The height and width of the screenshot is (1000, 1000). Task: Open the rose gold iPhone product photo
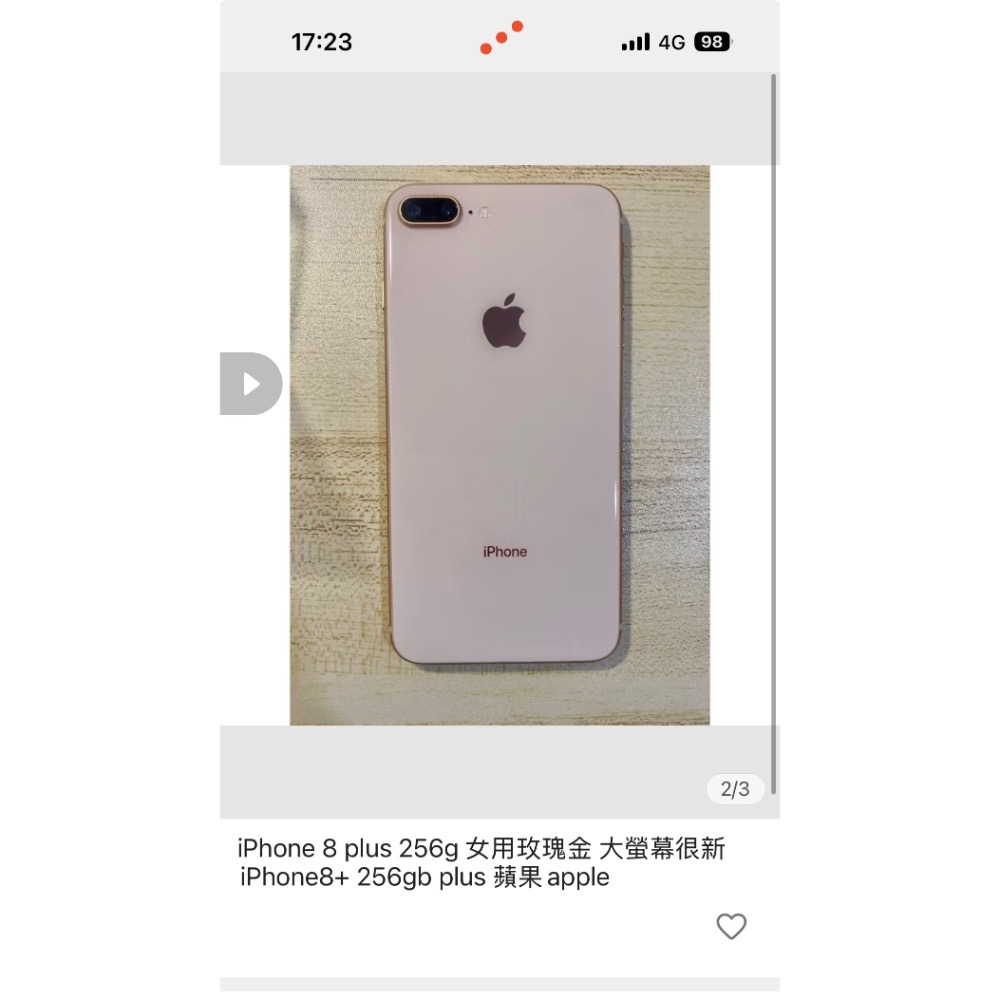pos(500,445)
